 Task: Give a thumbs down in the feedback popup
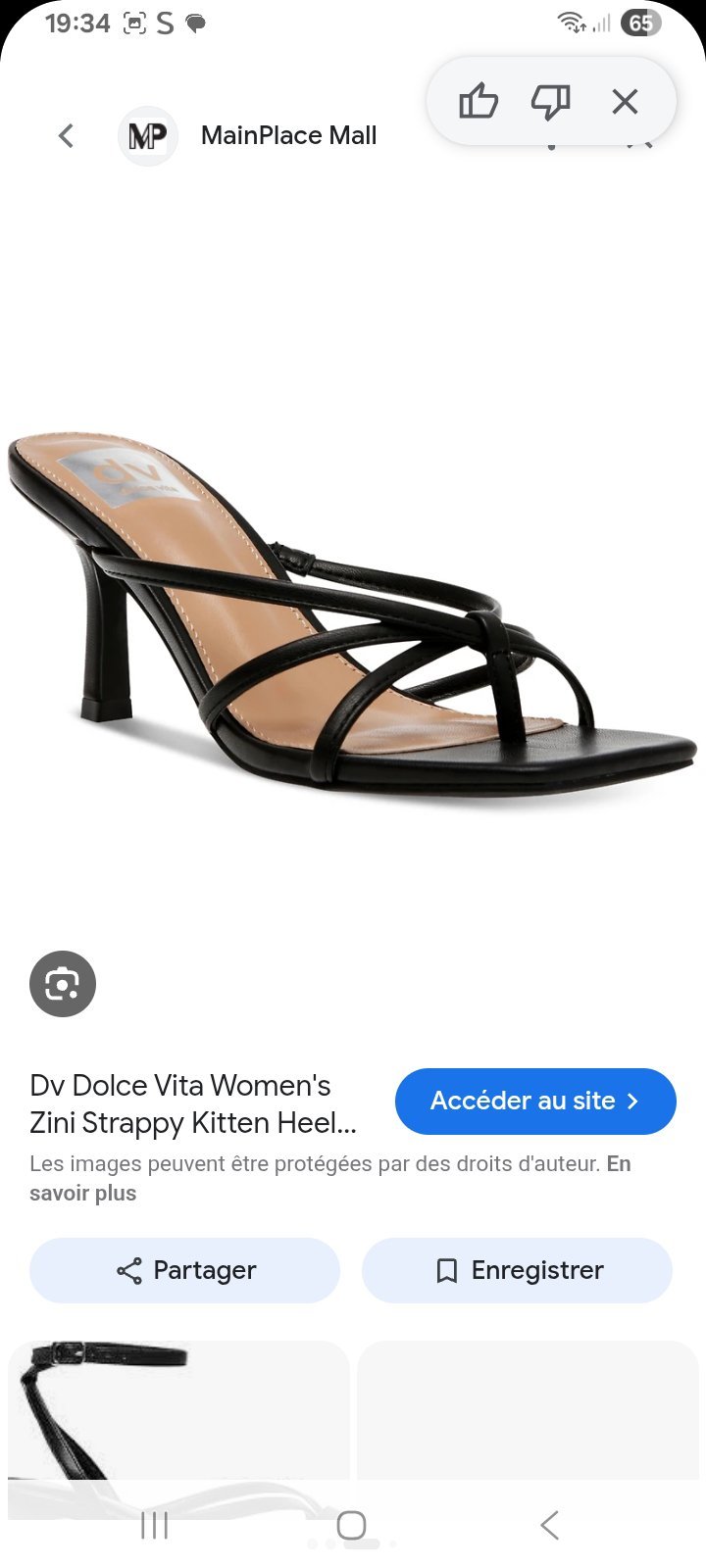pyautogui.click(x=551, y=101)
